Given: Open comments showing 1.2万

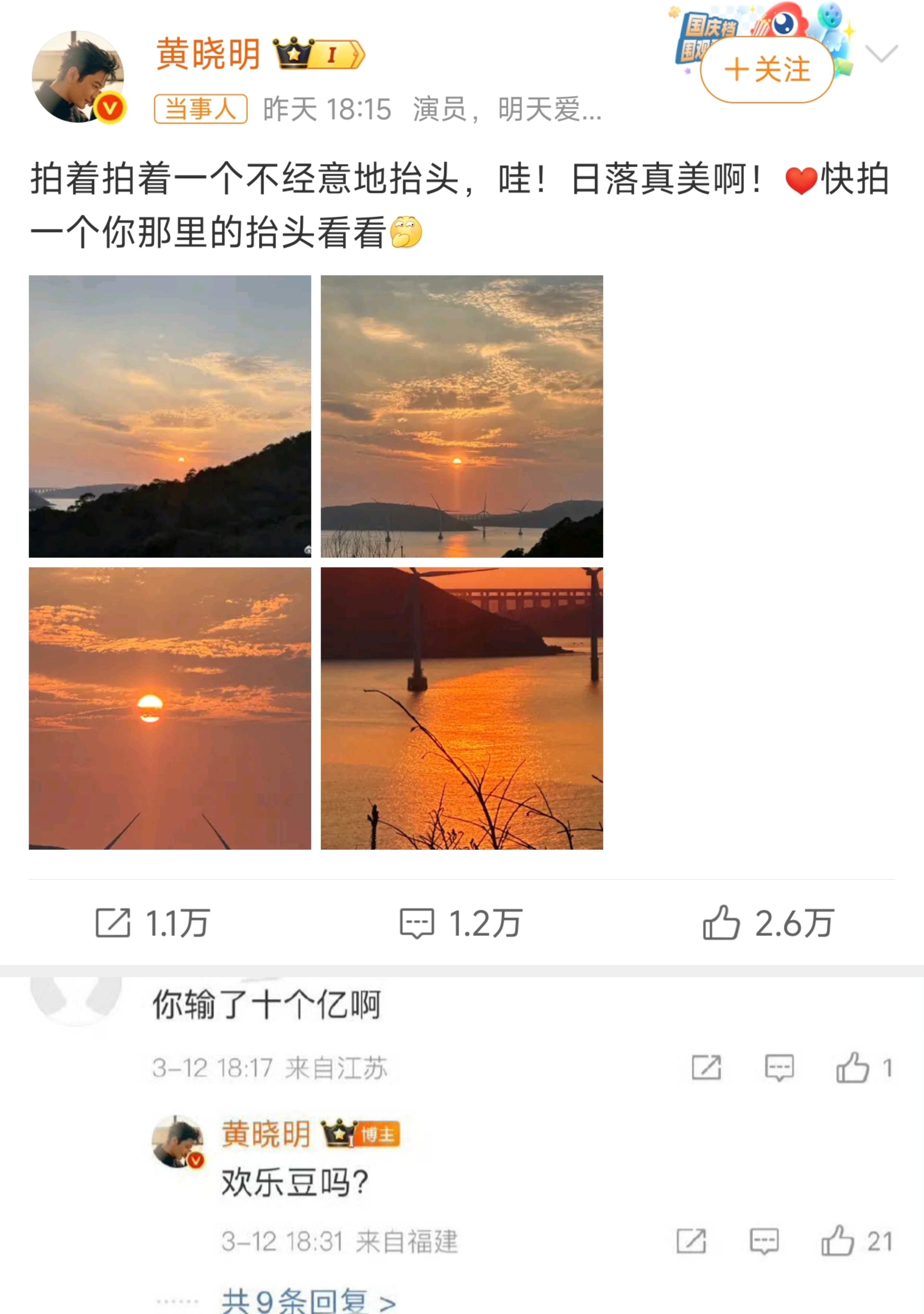Looking at the screenshot, I should point(461,923).
